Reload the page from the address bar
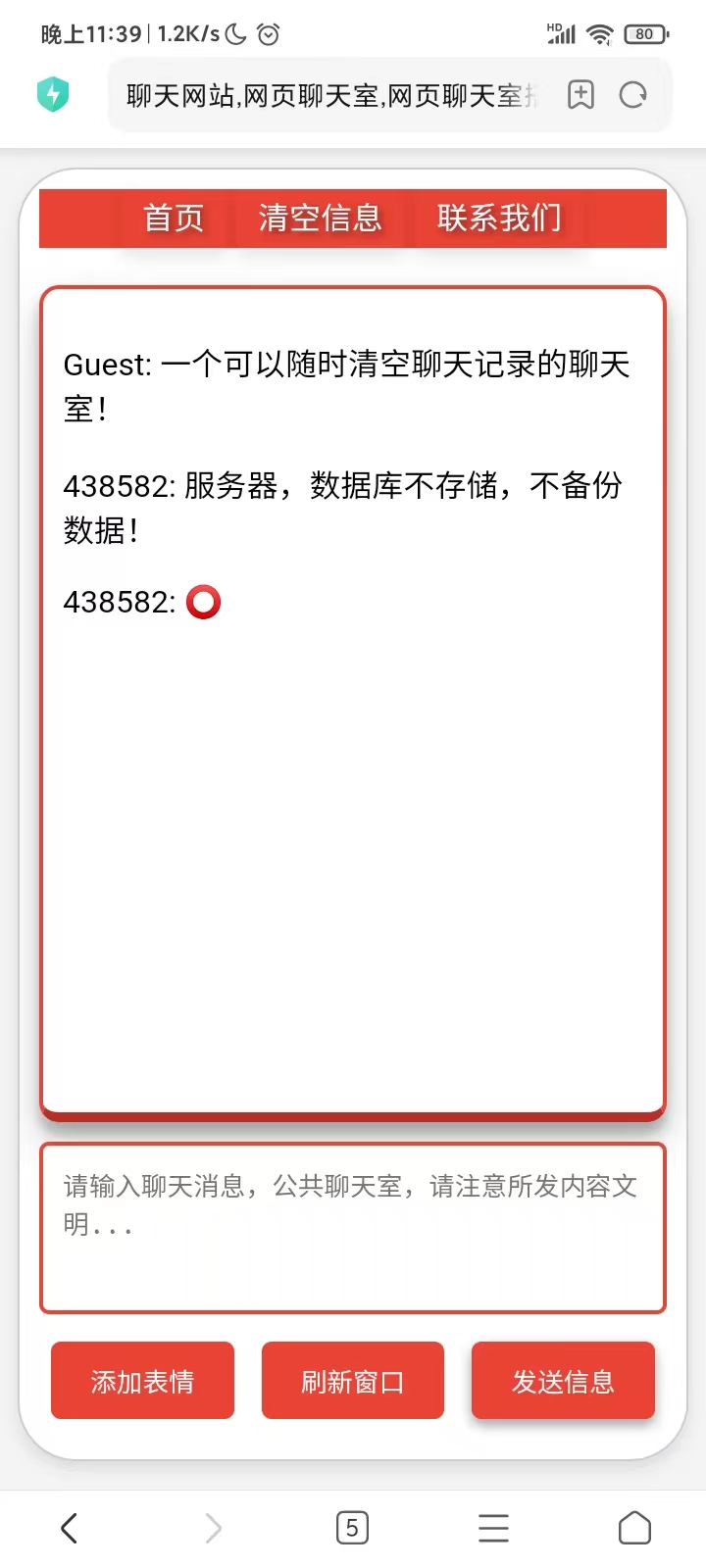 pyautogui.click(x=633, y=95)
